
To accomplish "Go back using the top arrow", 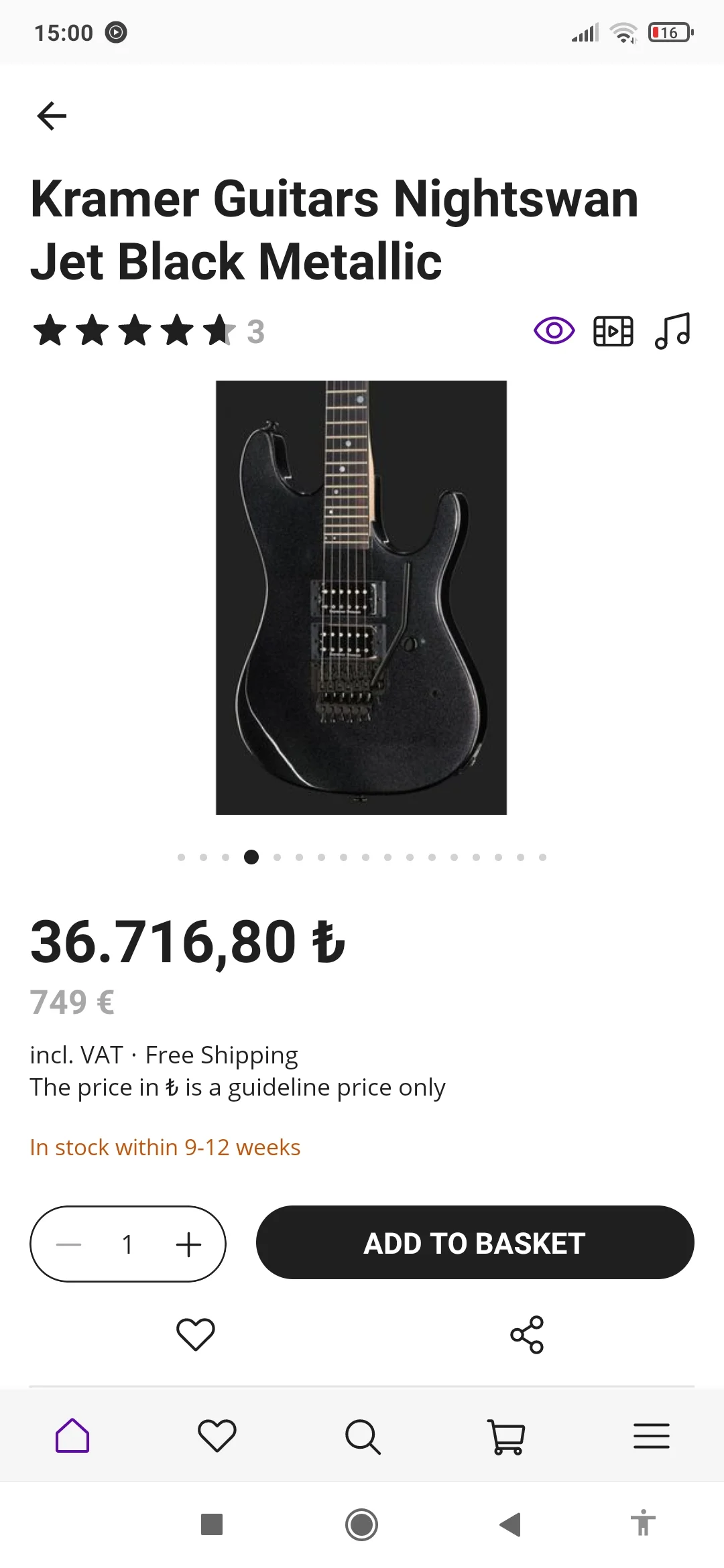I will [x=52, y=116].
